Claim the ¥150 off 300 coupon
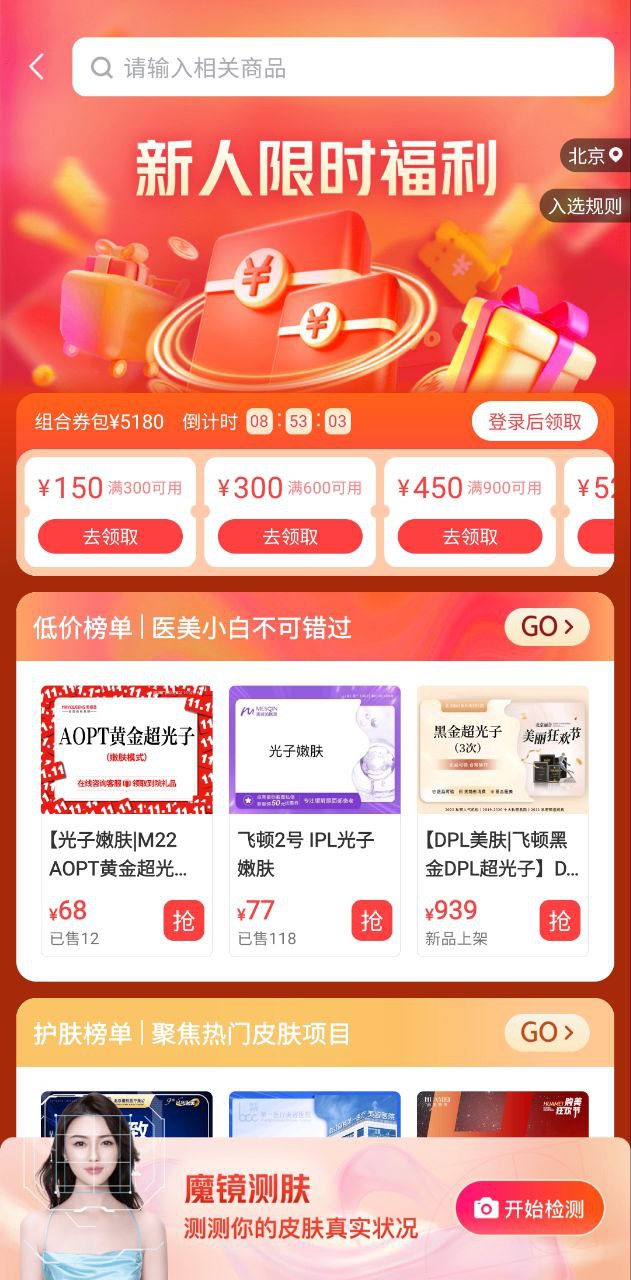The image size is (631, 1280). pyautogui.click(x=110, y=537)
